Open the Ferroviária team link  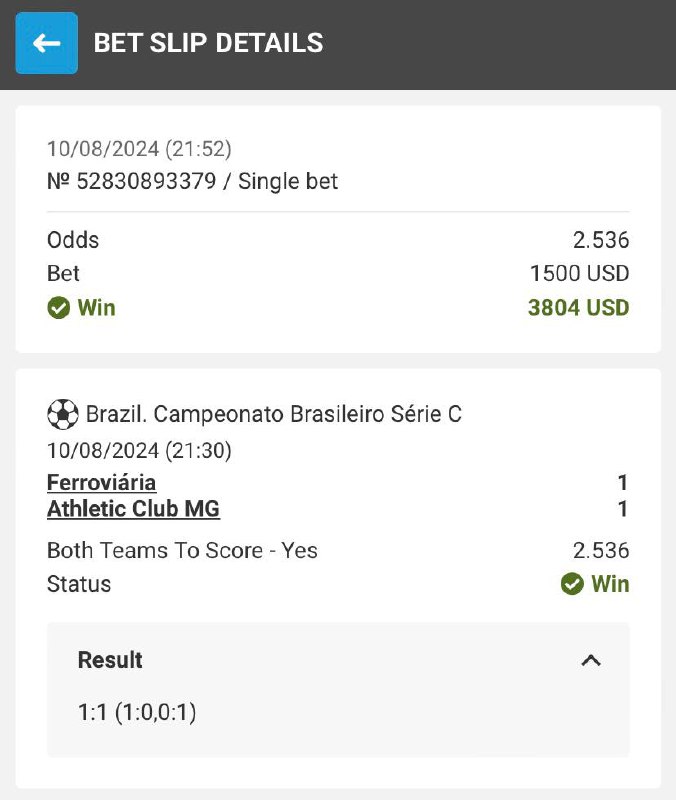click(101, 483)
